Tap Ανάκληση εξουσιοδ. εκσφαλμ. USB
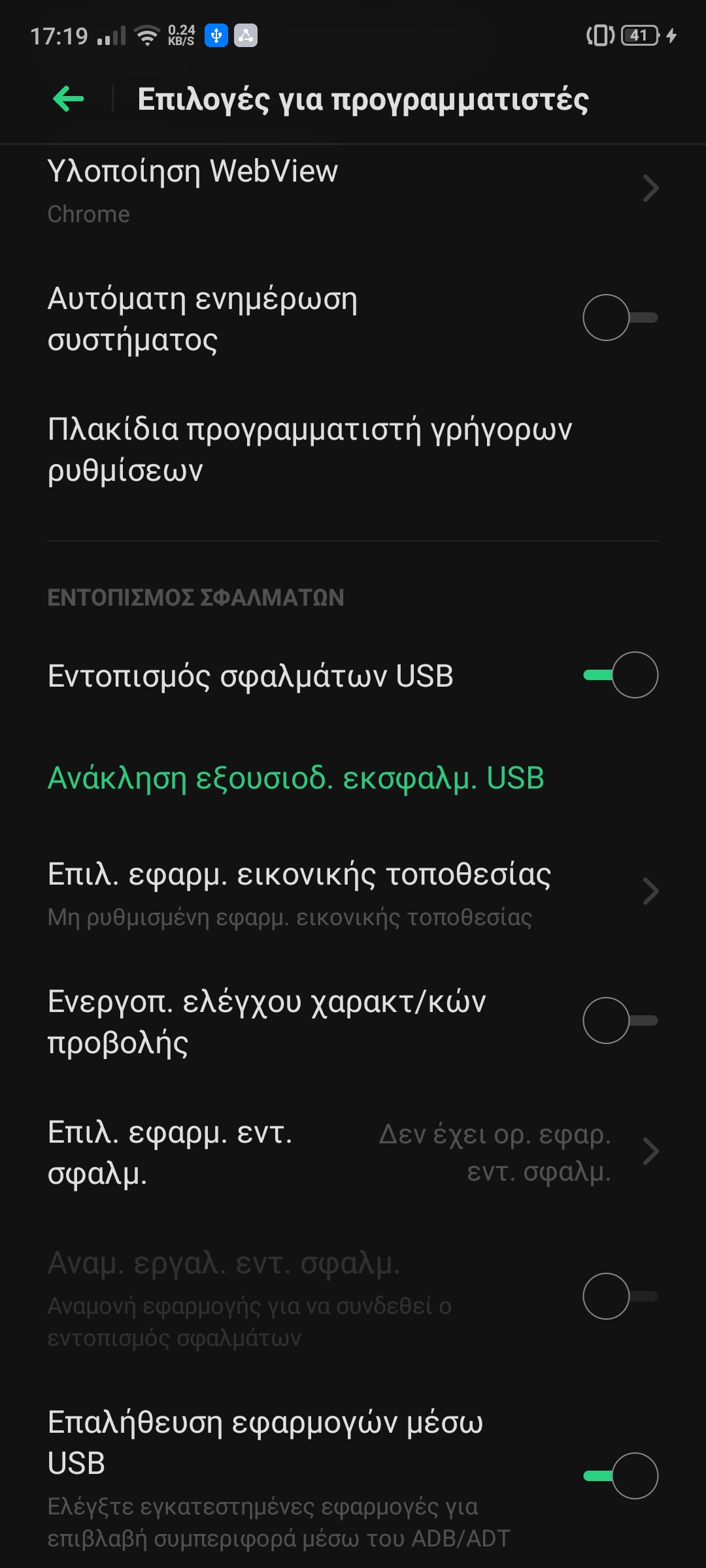 coord(295,778)
